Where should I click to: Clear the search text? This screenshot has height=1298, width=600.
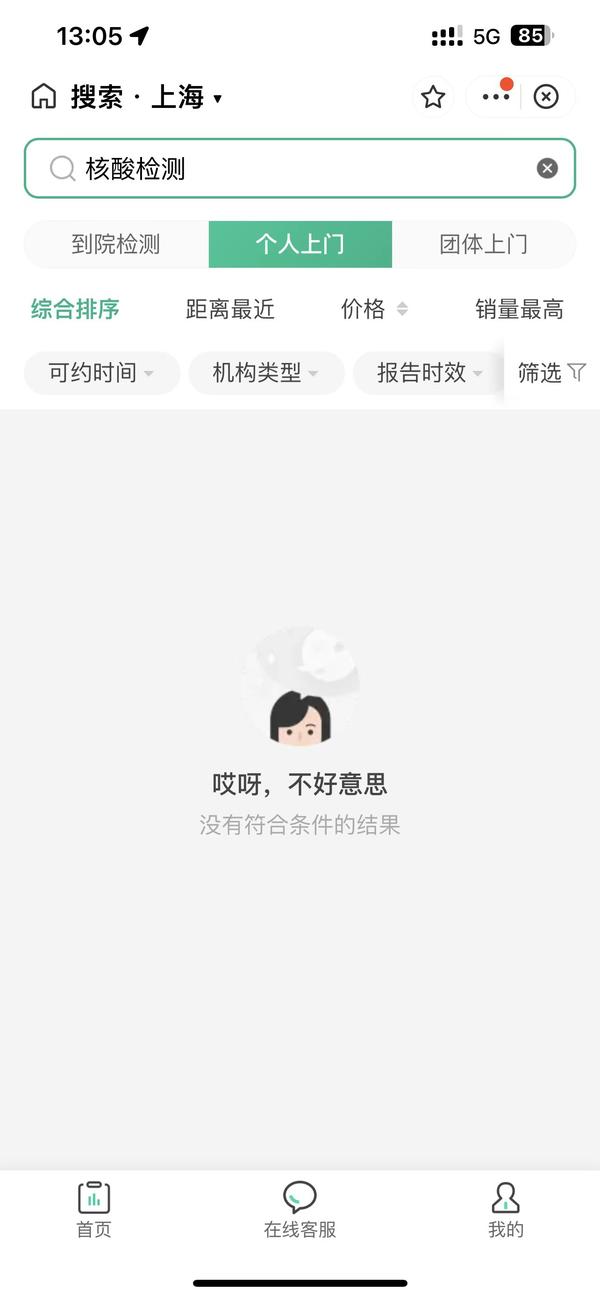(x=547, y=168)
